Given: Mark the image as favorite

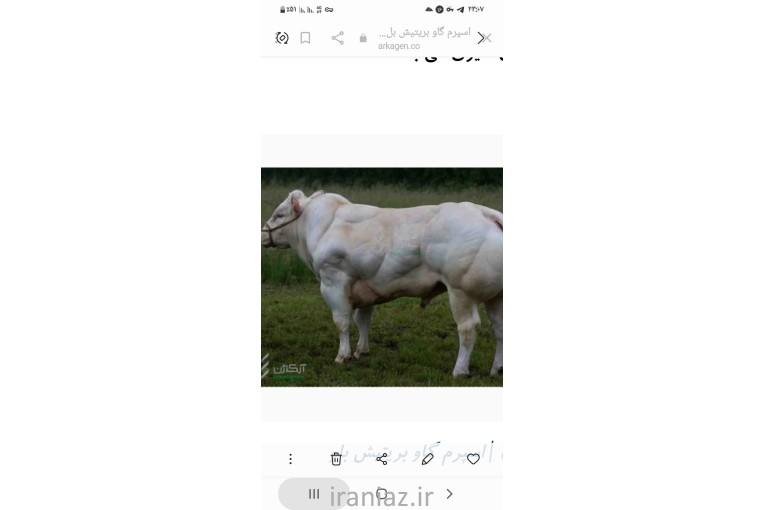Looking at the screenshot, I should pyautogui.click(x=474, y=459).
